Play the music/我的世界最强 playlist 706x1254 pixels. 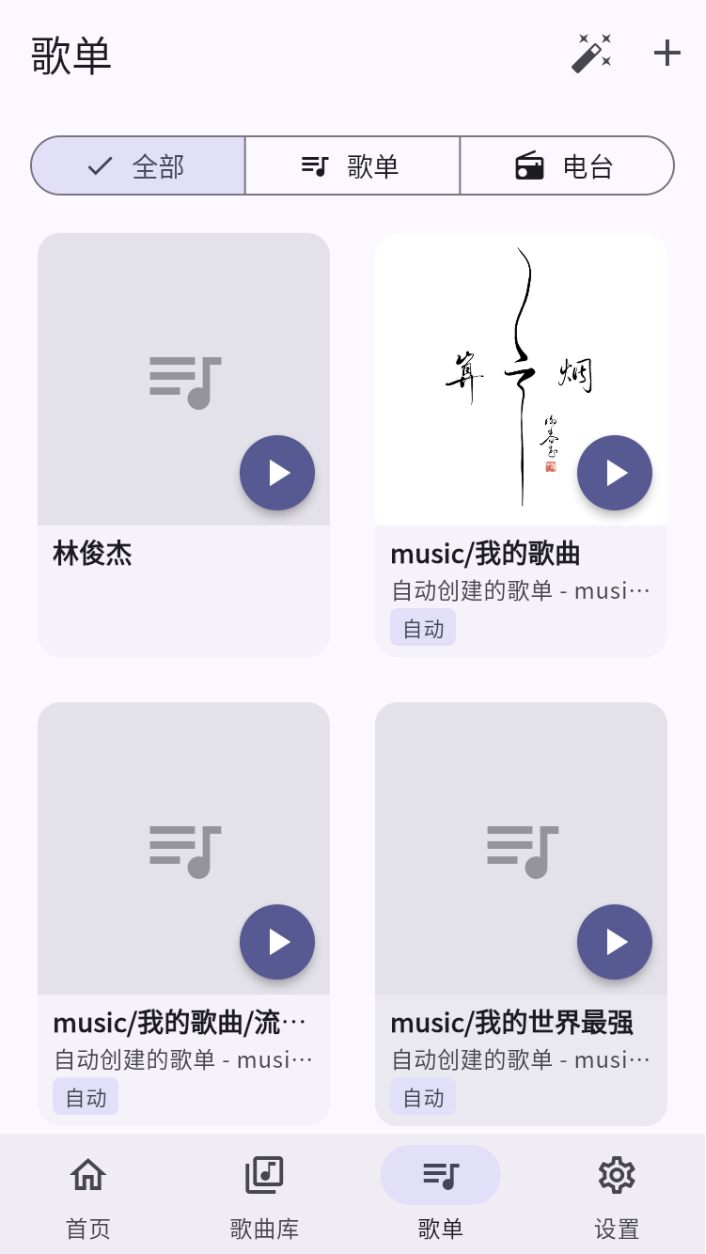click(x=614, y=942)
